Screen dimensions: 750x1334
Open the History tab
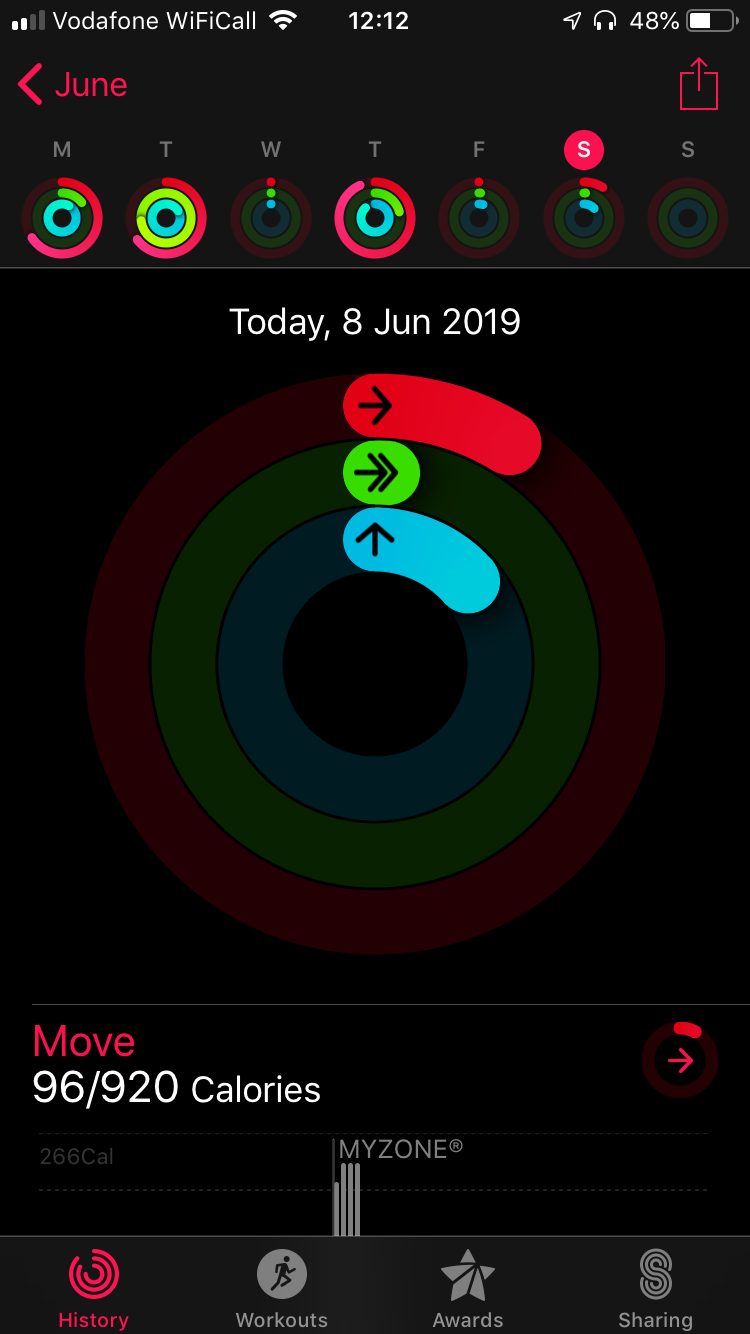pos(93,1288)
